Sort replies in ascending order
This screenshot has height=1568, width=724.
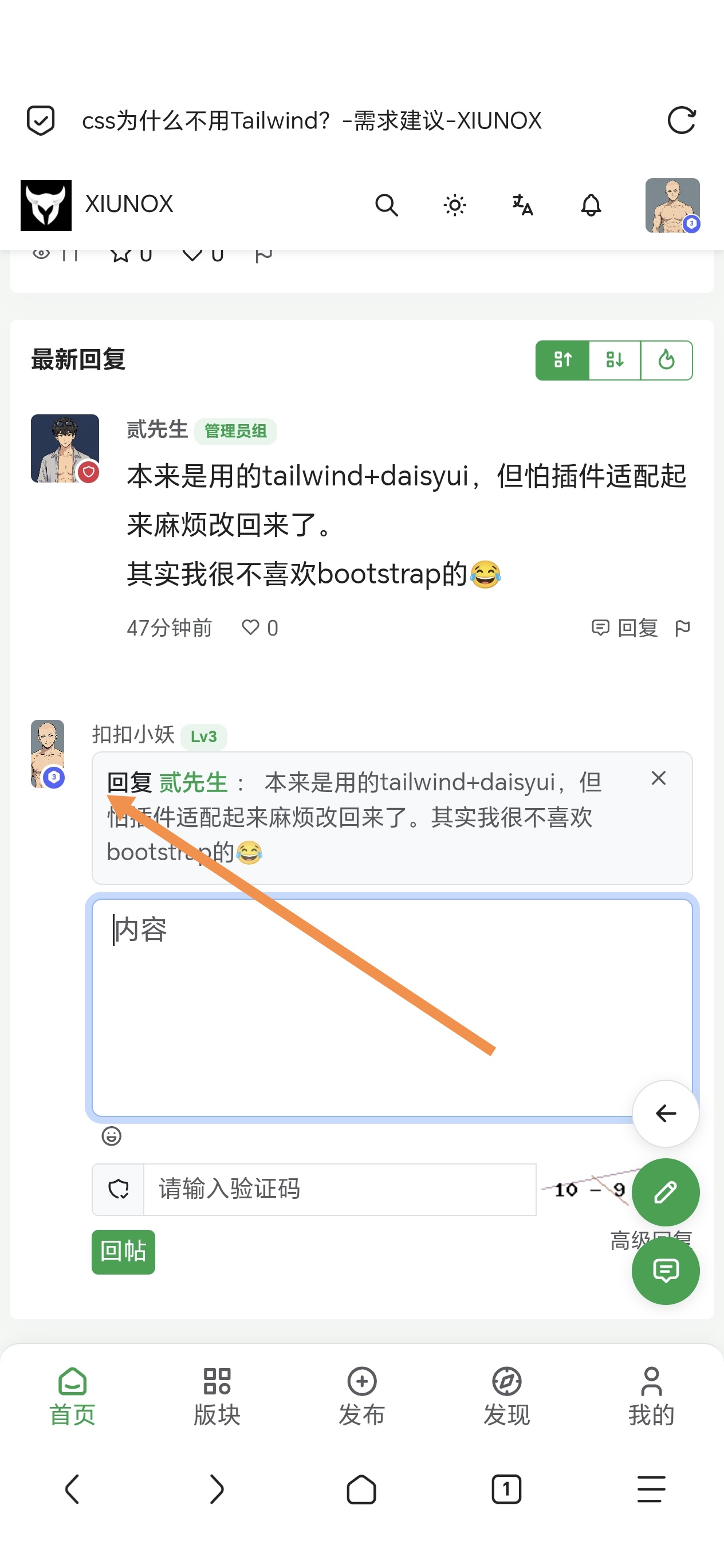(562, 360)
